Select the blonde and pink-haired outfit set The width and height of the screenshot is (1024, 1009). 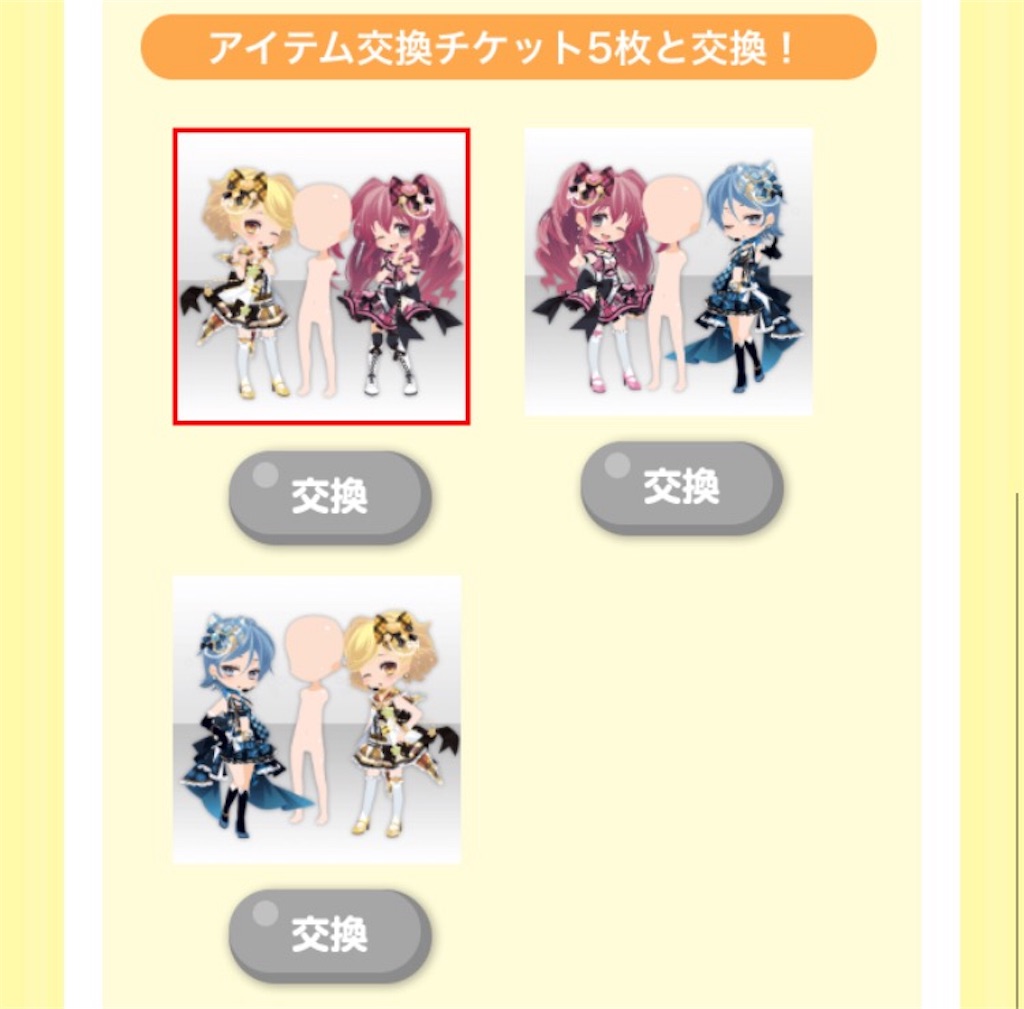[321, 276]
